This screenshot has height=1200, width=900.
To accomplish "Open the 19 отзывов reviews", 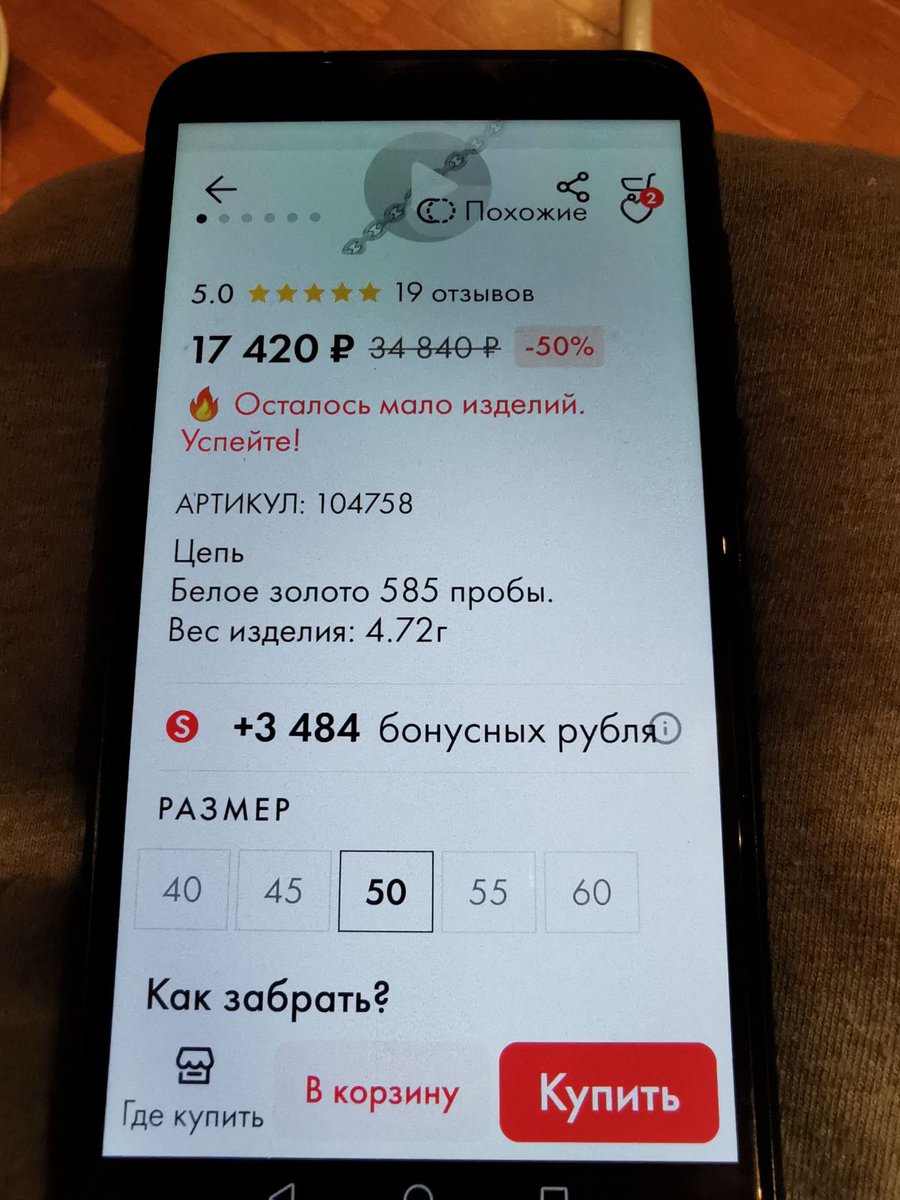I will [464, 293].
